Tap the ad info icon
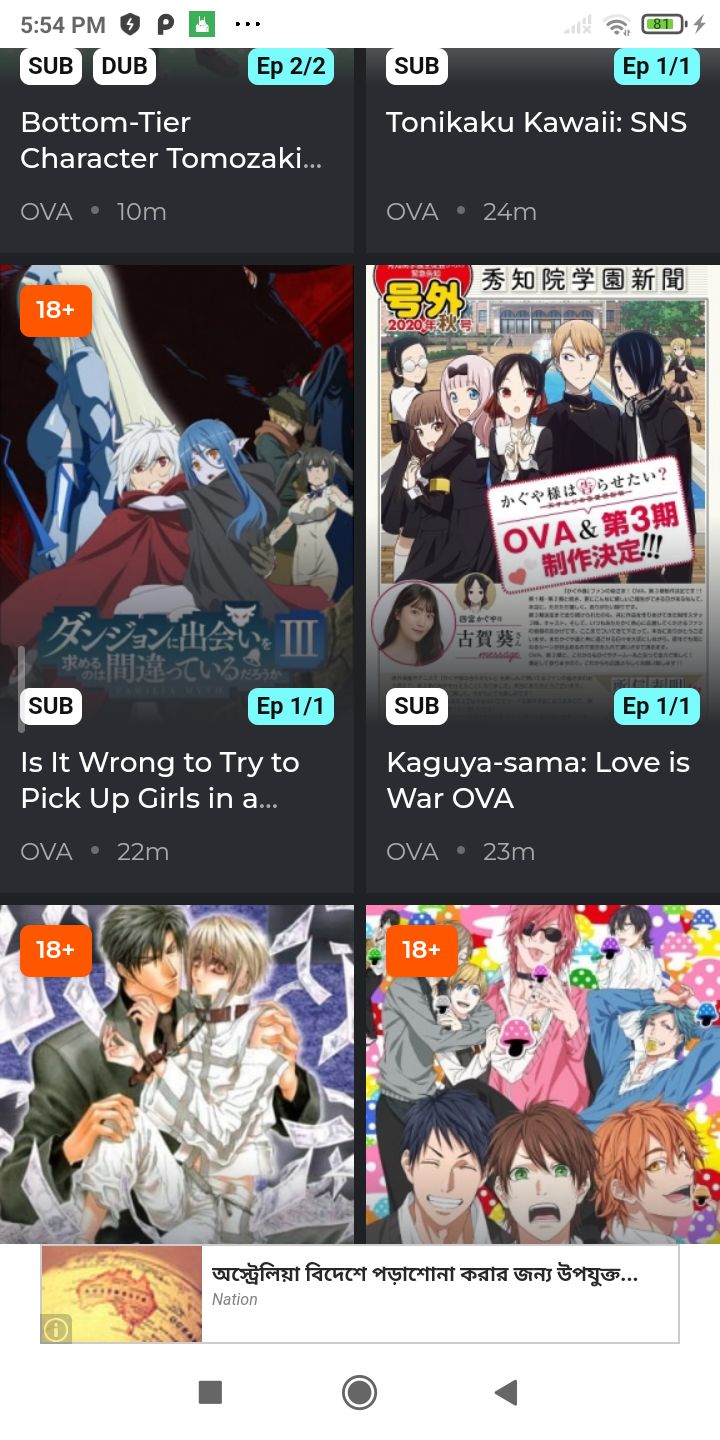The image size is (720, 1440). click(56, 1329)
